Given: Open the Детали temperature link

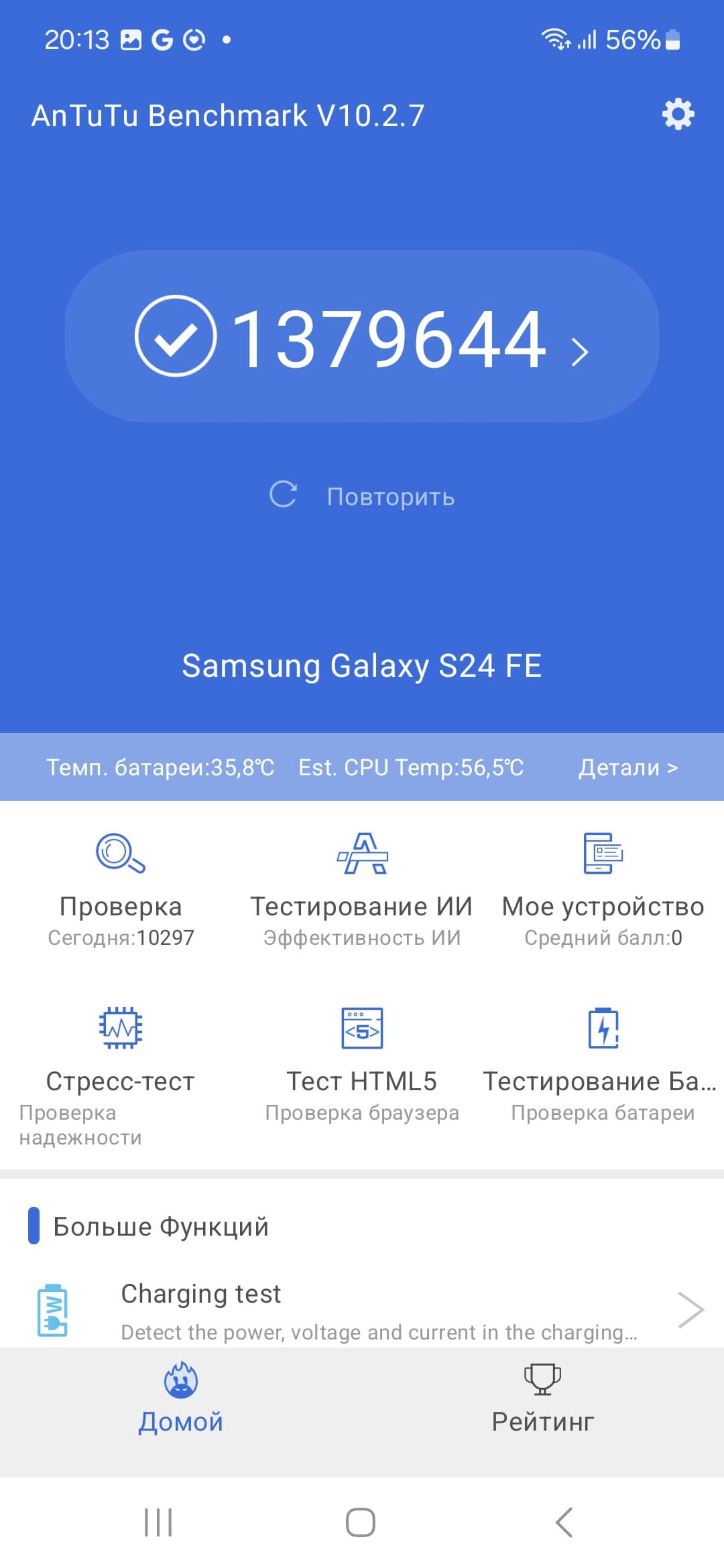Looking at the screenshot, I should (628, 767).
